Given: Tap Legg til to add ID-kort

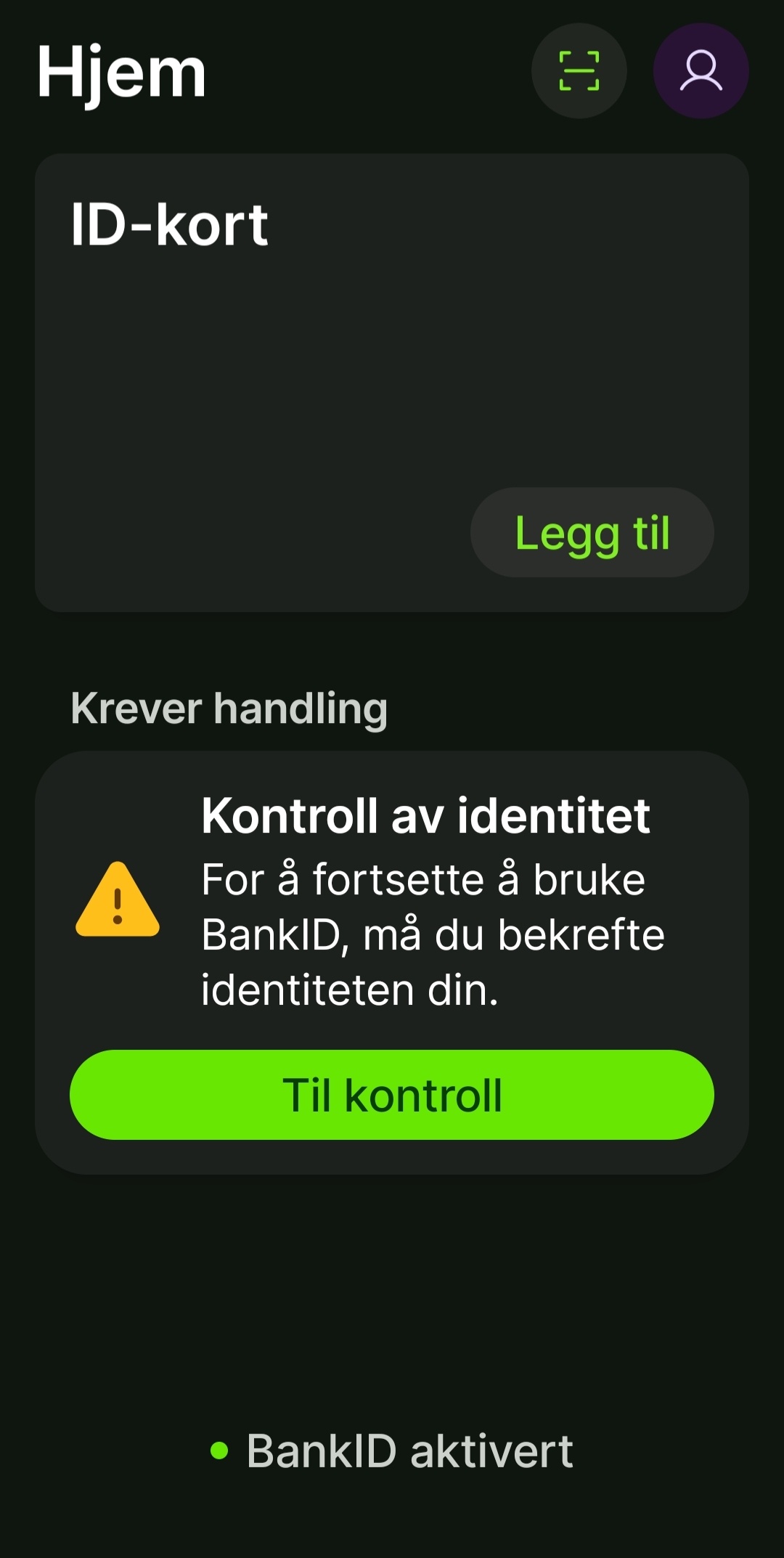Looking at the screenshot, I should coord(592,533).
